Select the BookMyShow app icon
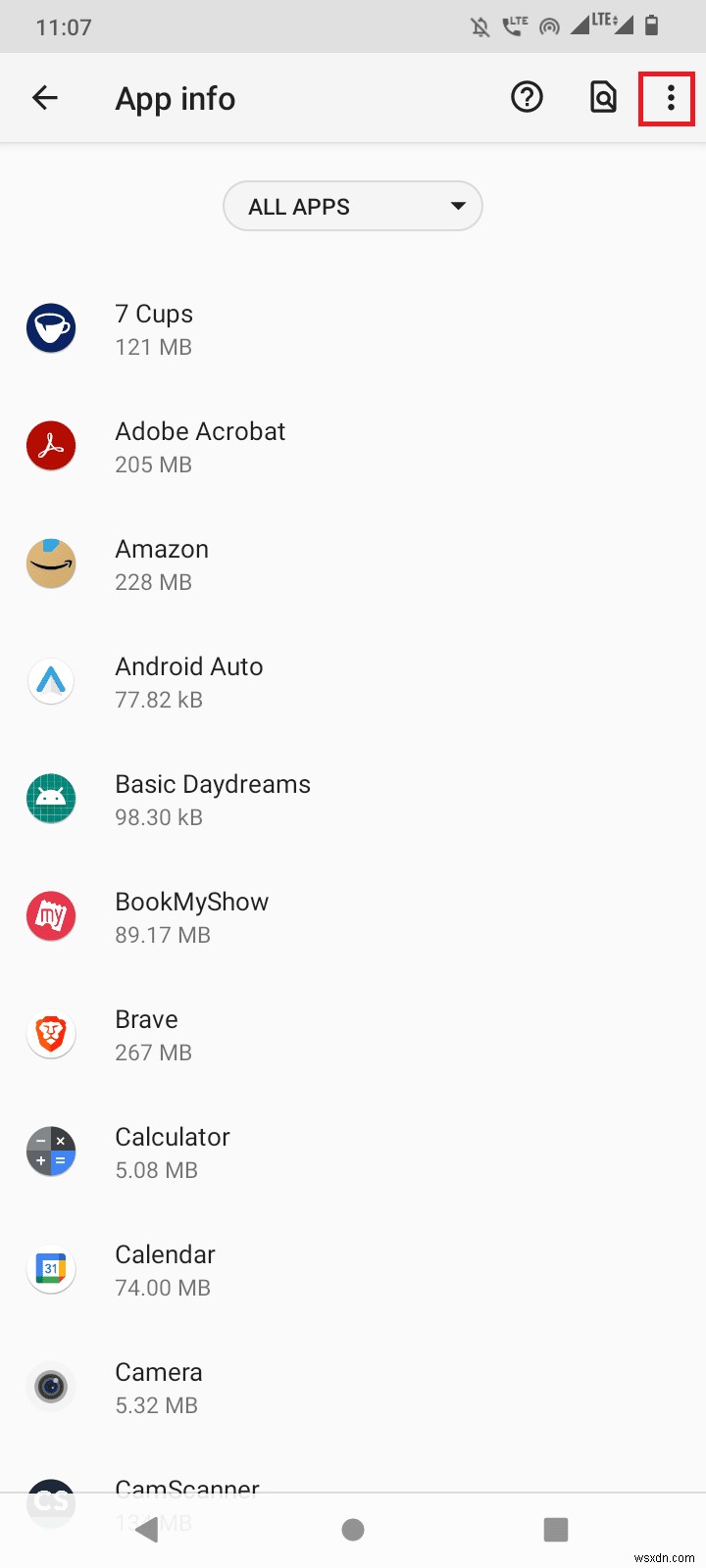 51,915
